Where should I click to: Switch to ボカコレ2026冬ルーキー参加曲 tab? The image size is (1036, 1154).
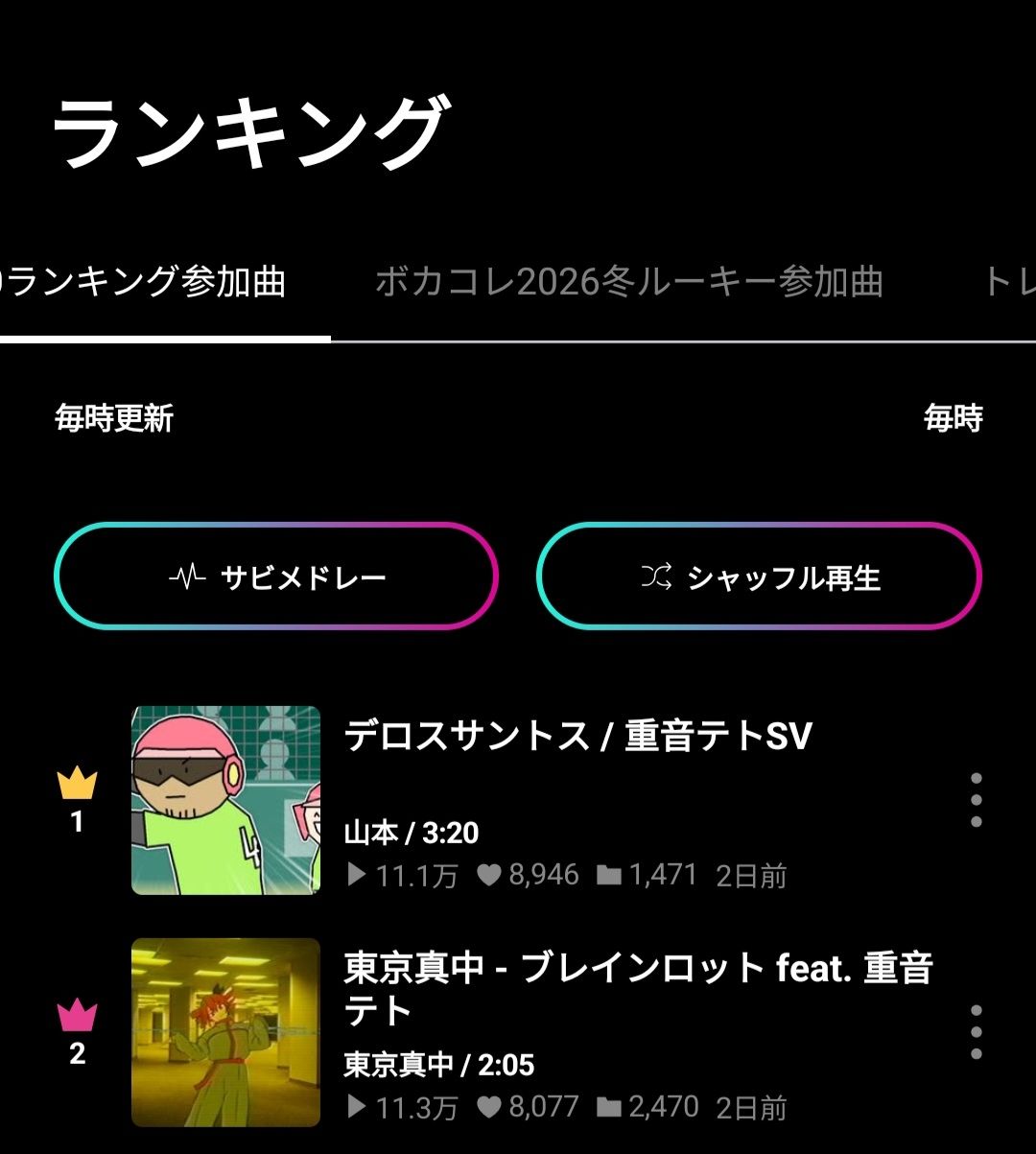[x=628, y=283]
